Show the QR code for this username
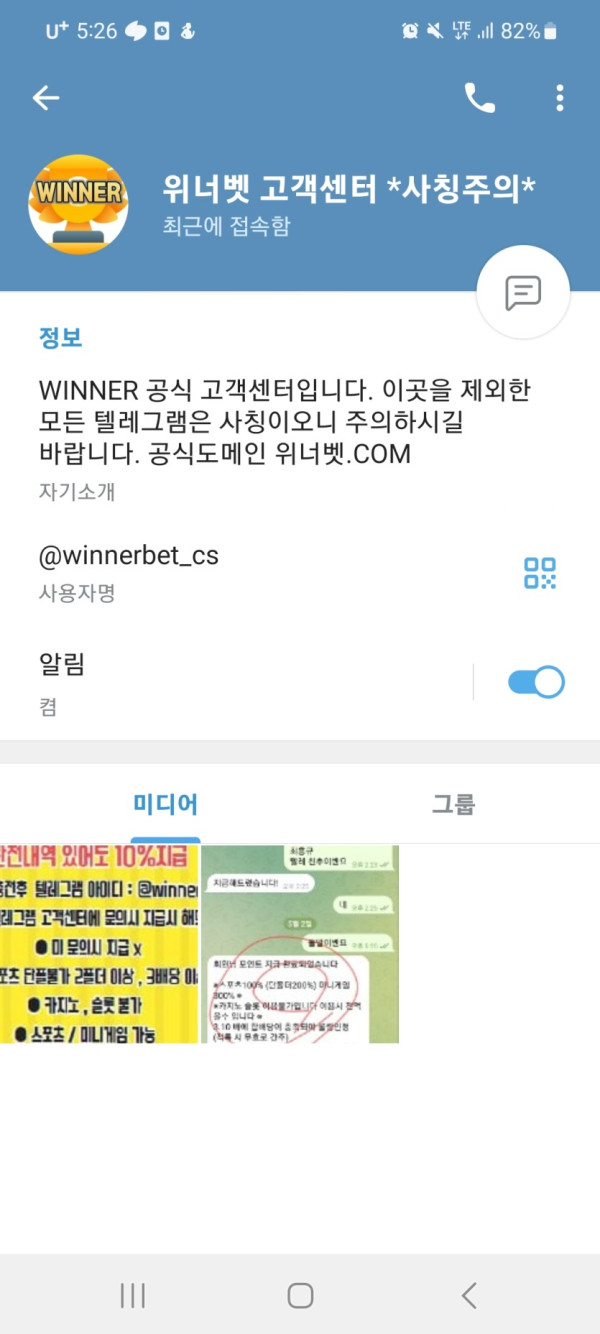The width and height of the screenshot is (600, 1334). click(540, 573)
